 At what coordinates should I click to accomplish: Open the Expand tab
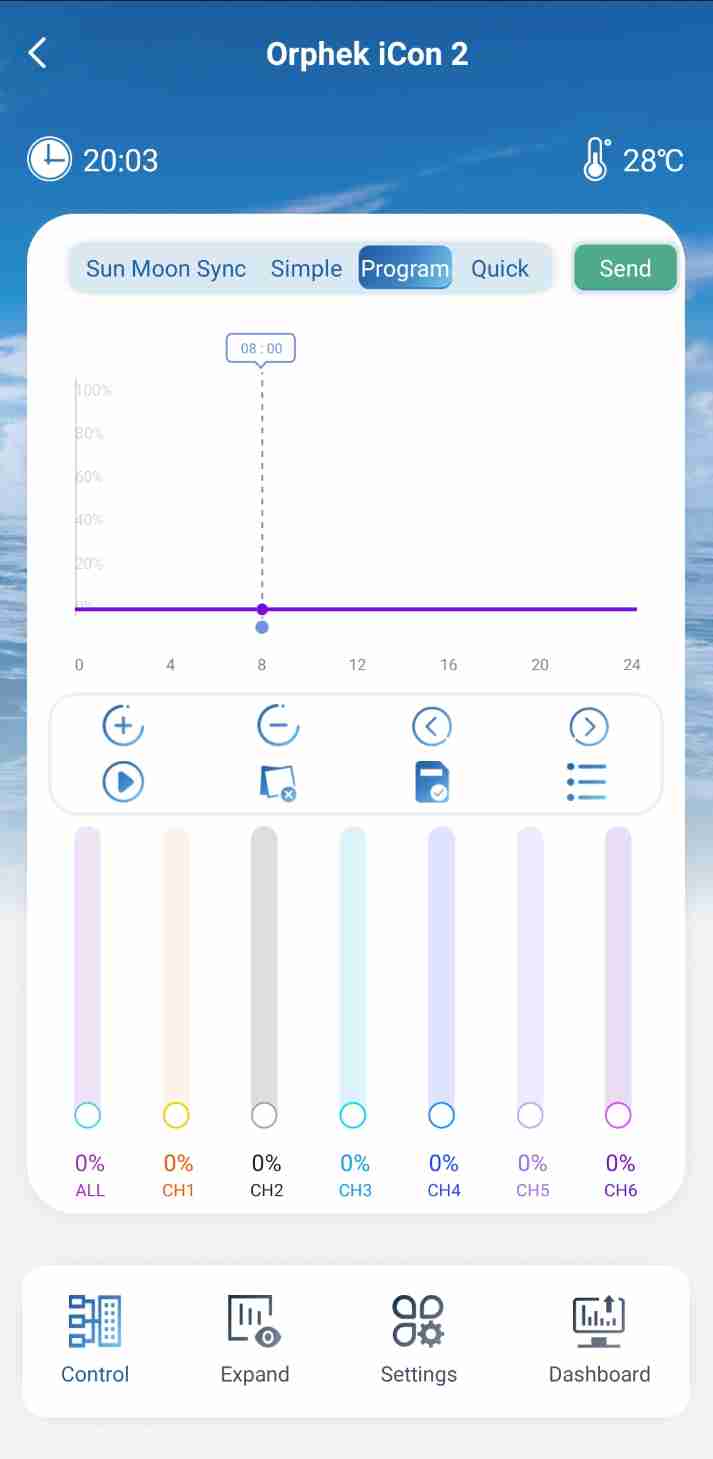tap(255, 1340)
